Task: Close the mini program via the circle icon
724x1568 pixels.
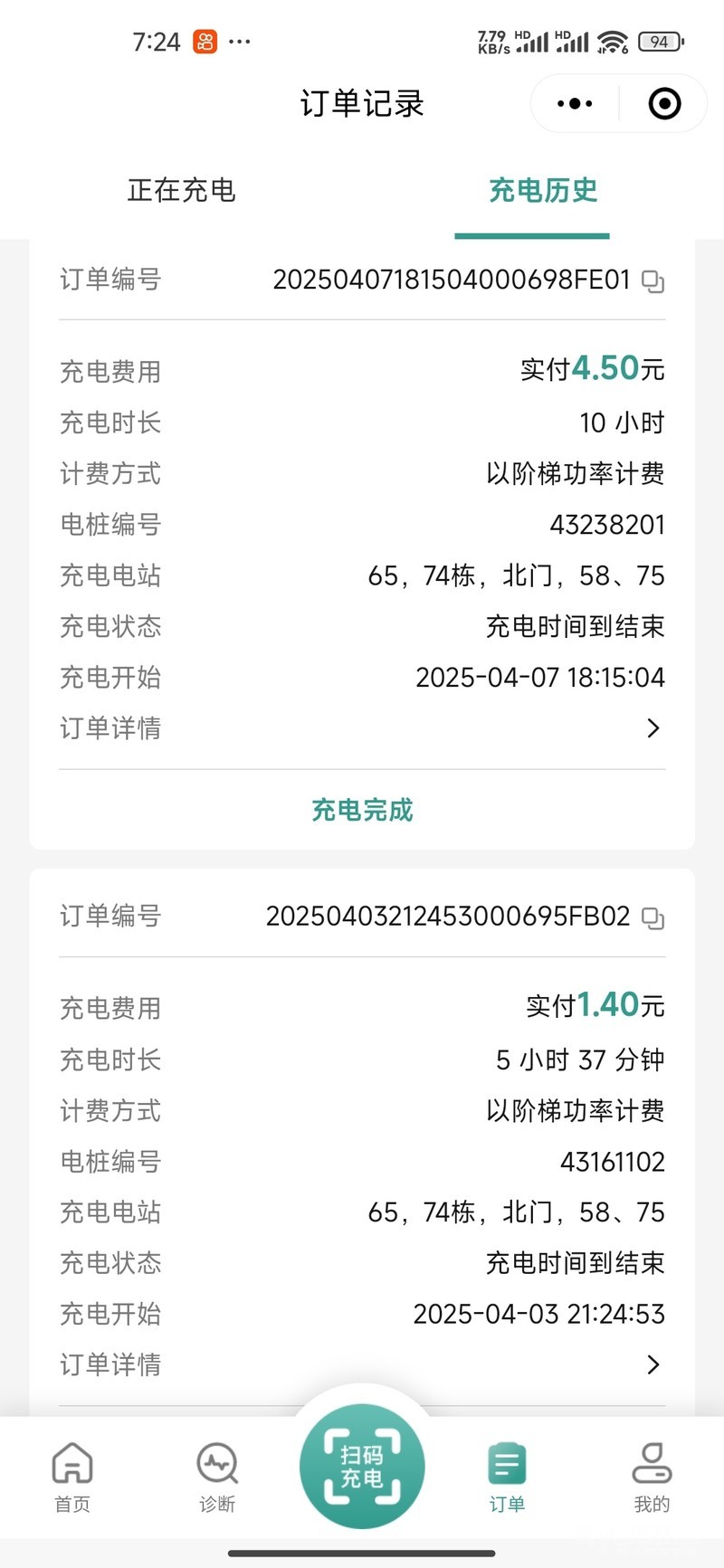Action: point(664,104)
